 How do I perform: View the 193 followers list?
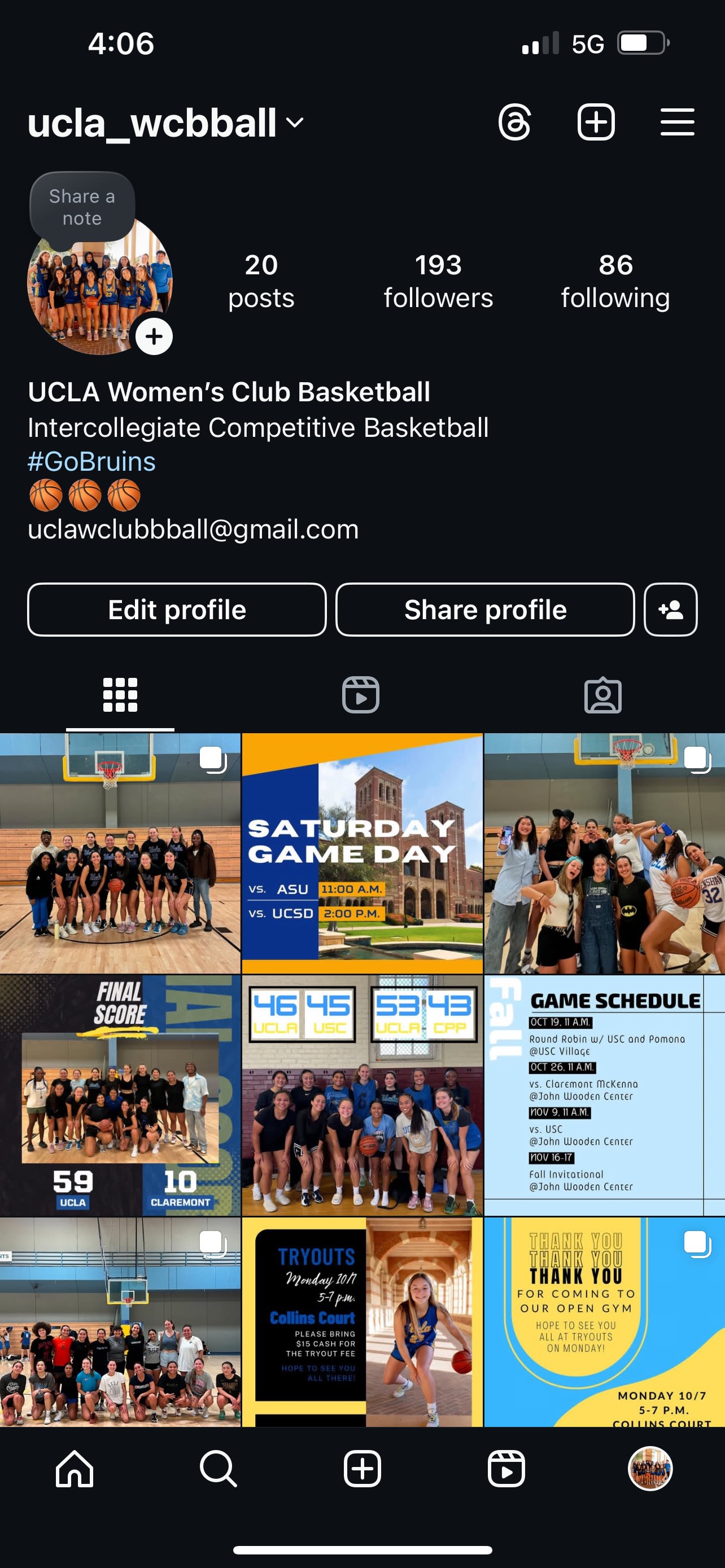coord(438,281)
